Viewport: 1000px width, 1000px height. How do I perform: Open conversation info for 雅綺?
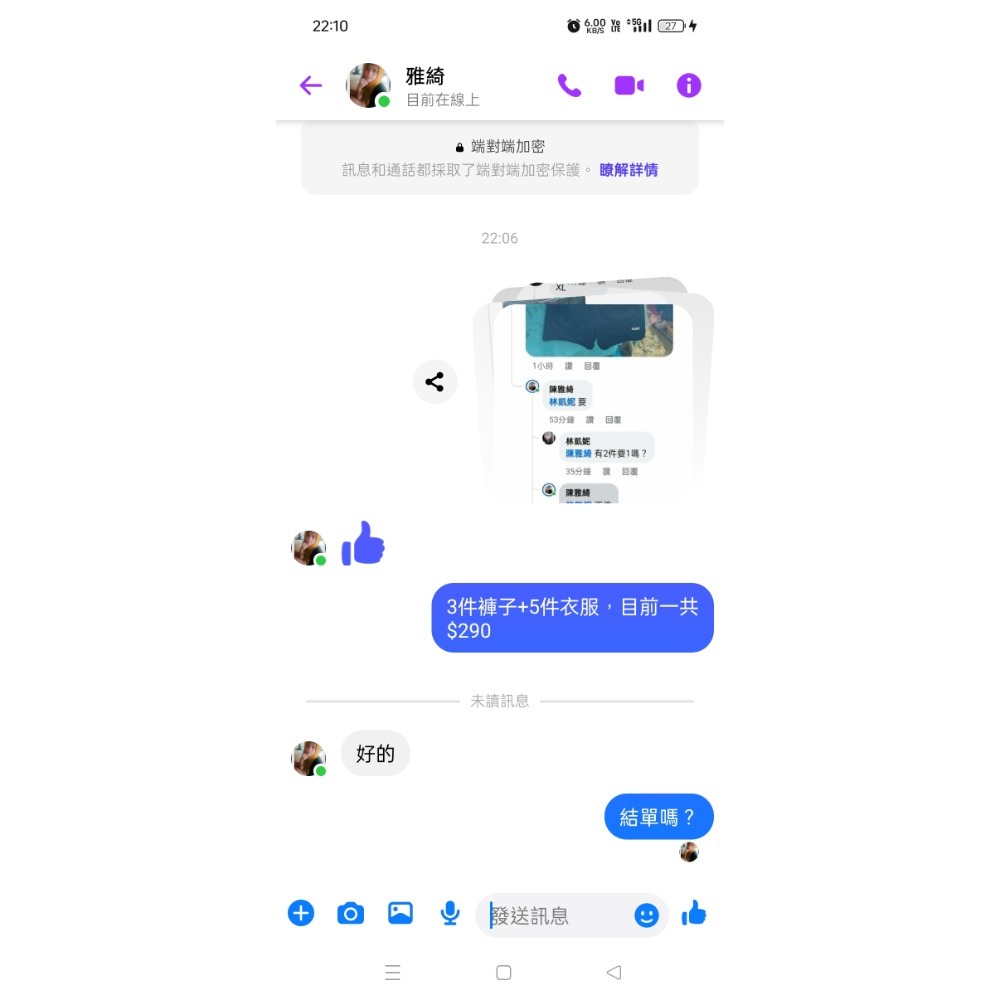(x=689, y=86)
